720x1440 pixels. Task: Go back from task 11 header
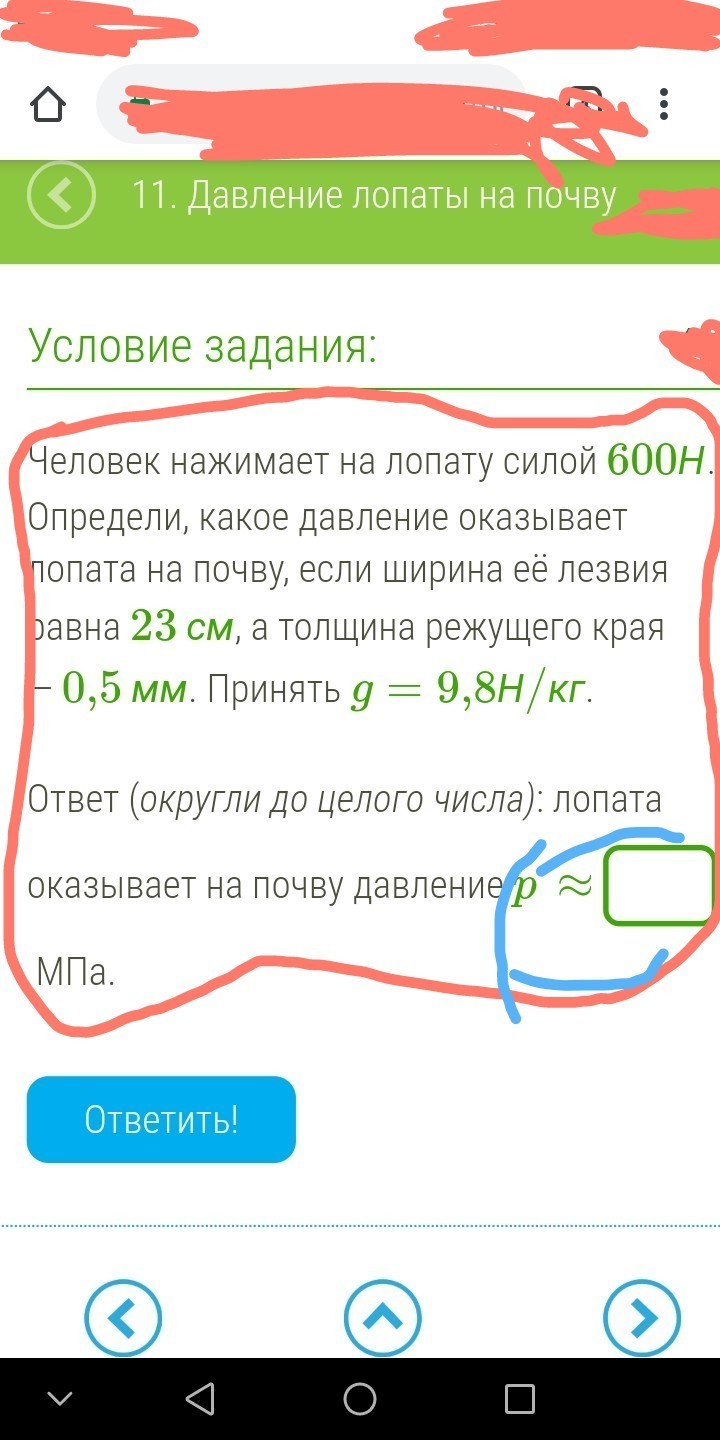[61, 196]
